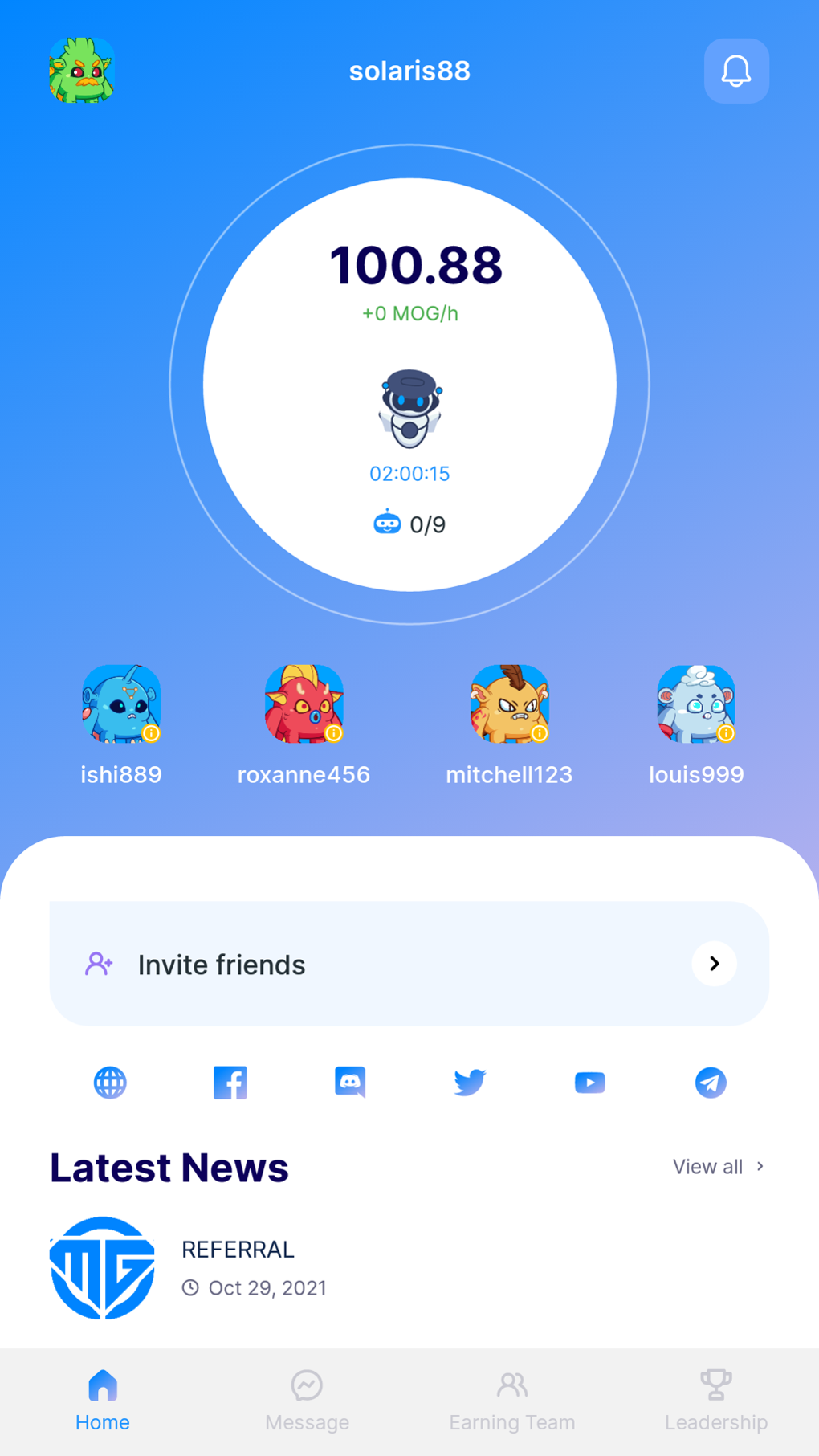The image size is (819, 1456).
Task: View all latest news
Action: click(718, 1166)
